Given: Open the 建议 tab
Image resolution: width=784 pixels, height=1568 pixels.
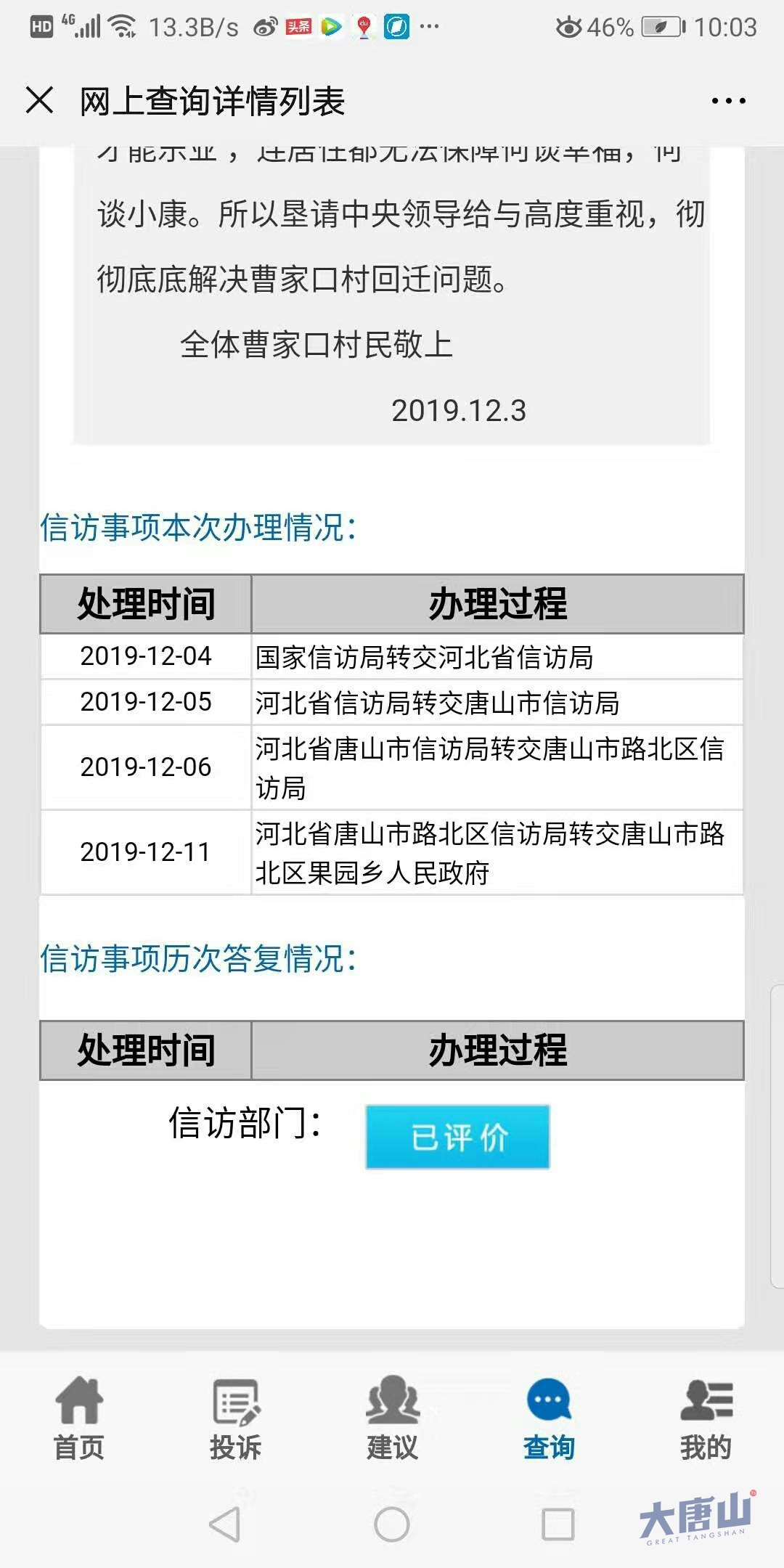Looking at the screenshot, I should point(392,1418).
